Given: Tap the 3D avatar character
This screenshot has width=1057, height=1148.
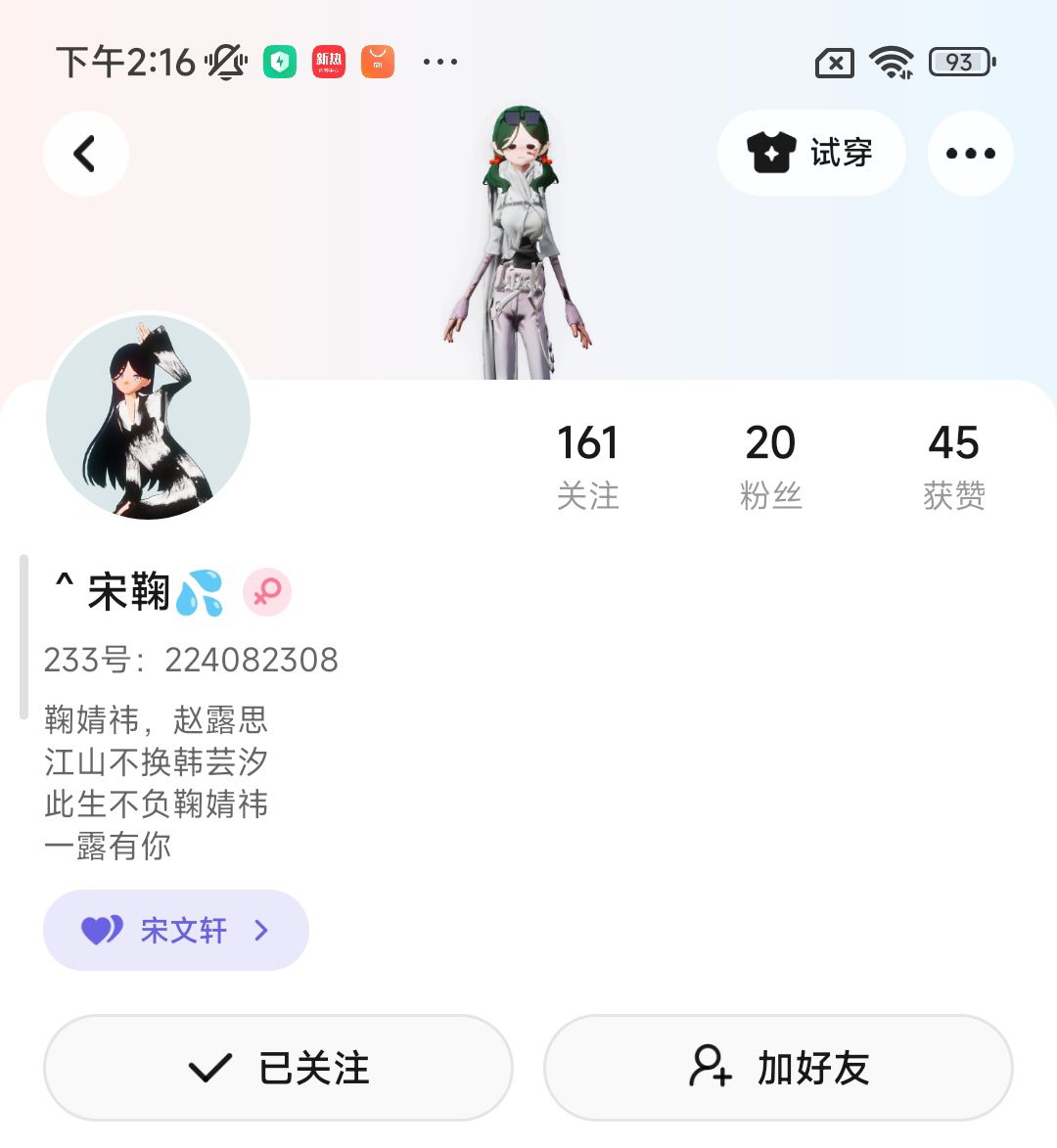Looking at the screenshot, I should (519, 245).
